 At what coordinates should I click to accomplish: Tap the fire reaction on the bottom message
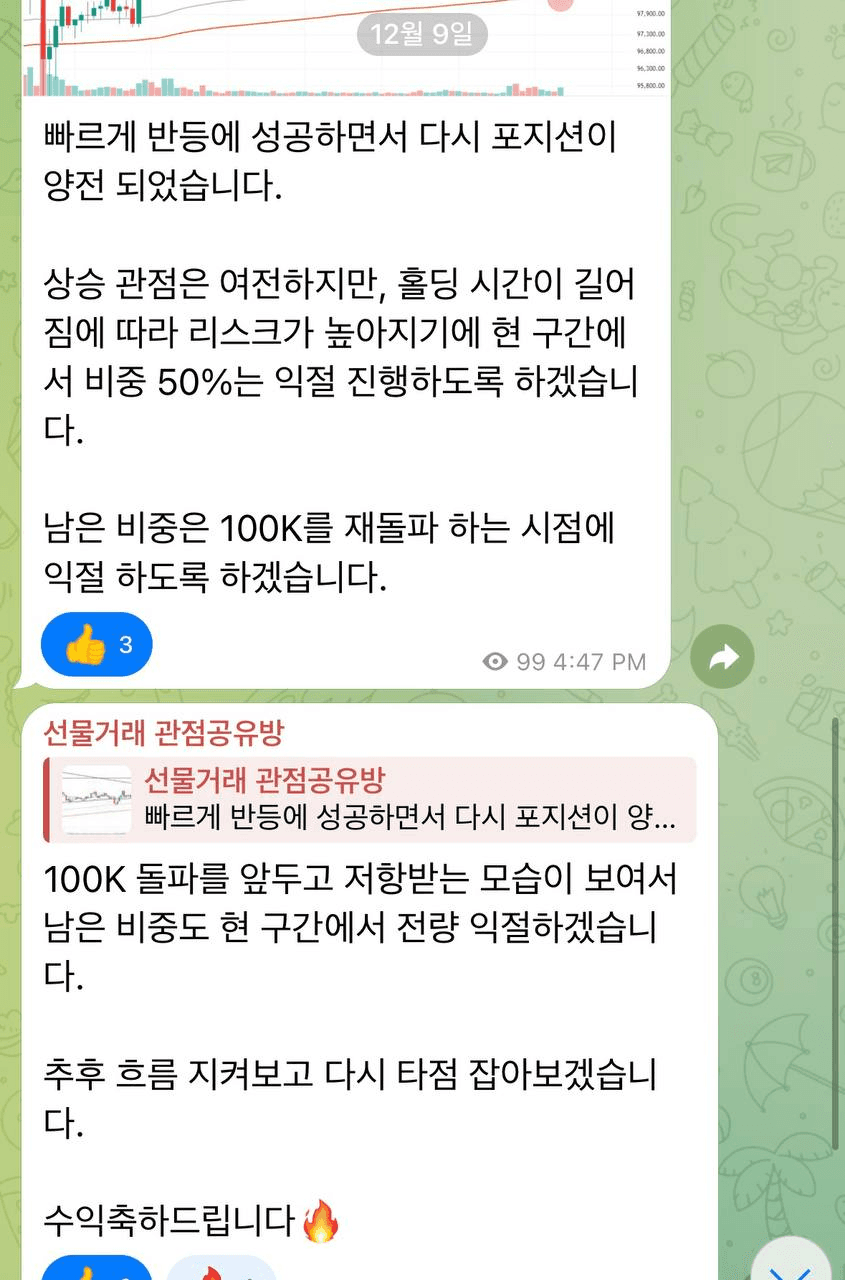click(x=222, y=1271)
